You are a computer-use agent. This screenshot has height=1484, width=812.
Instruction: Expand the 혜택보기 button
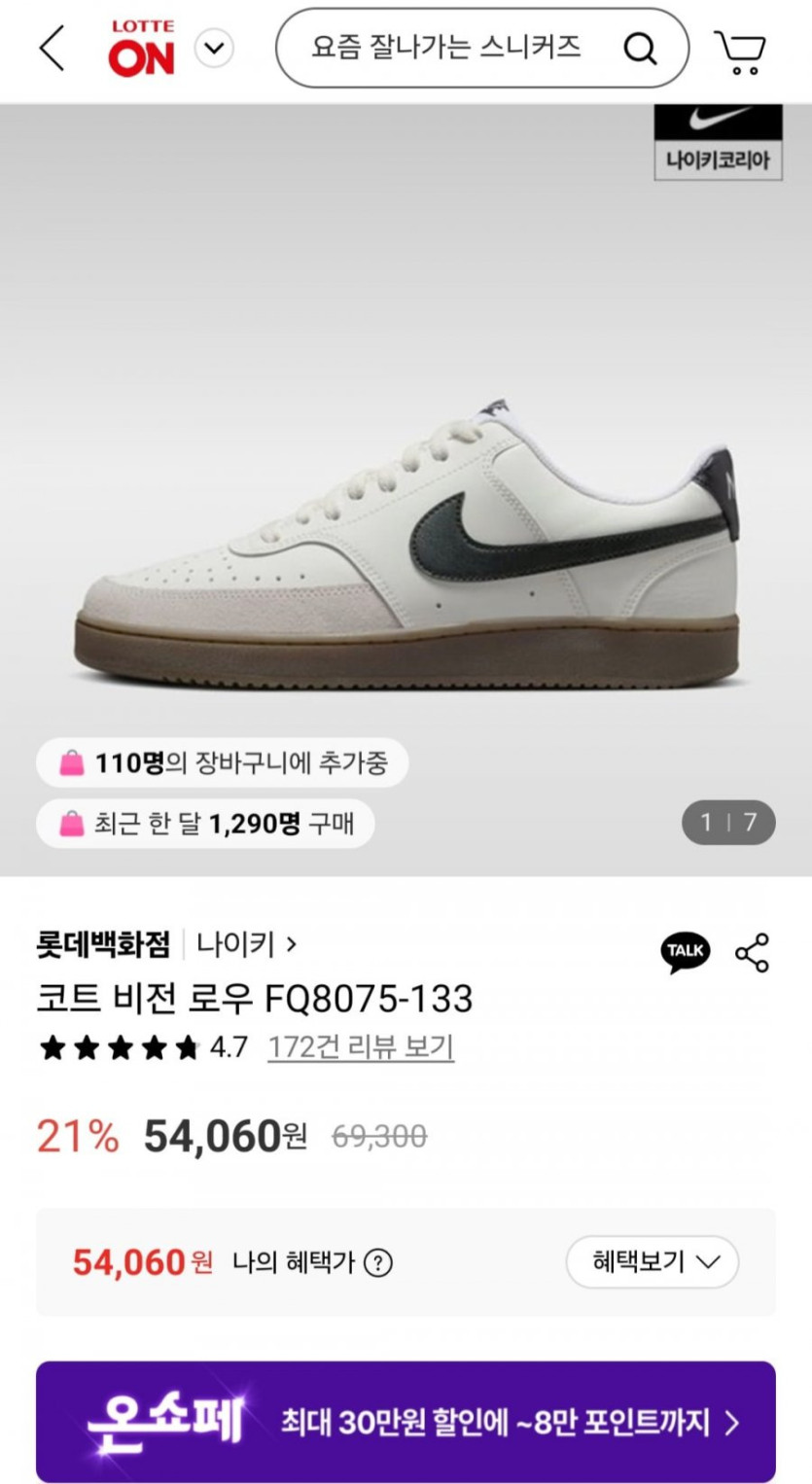(x=653, y=1262)
